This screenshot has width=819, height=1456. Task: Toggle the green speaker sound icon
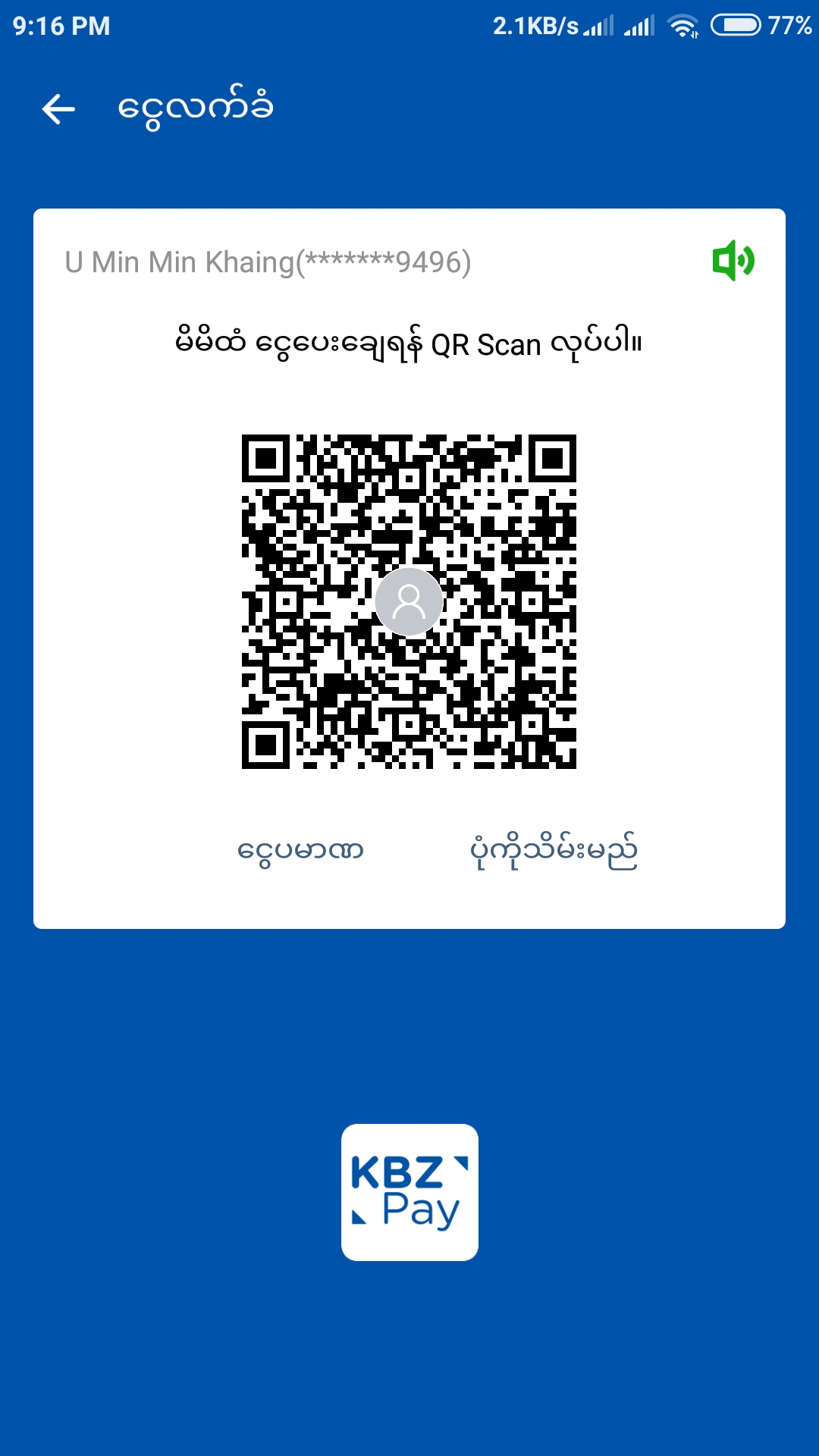[x=733, y=261]
